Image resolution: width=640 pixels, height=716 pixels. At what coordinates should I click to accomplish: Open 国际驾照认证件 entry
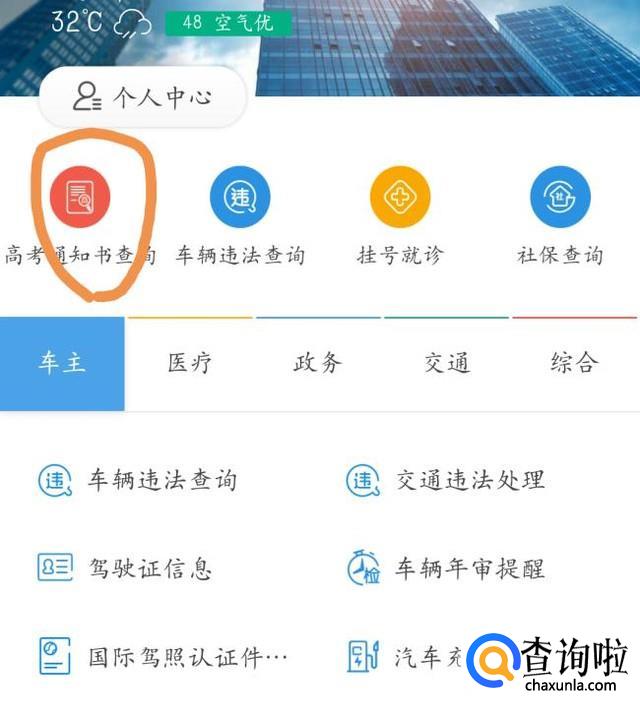[163, 657]
